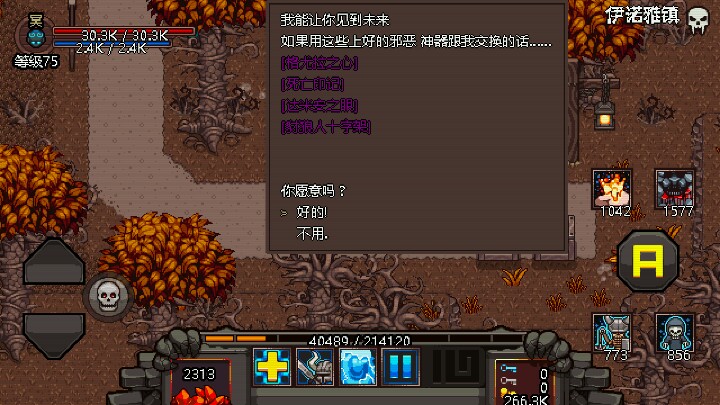Open the helmet and sword equipment icon
Image resolution: width=720 pixels, height=405 pixels.
pyautogui.click(x=315, y=367)
